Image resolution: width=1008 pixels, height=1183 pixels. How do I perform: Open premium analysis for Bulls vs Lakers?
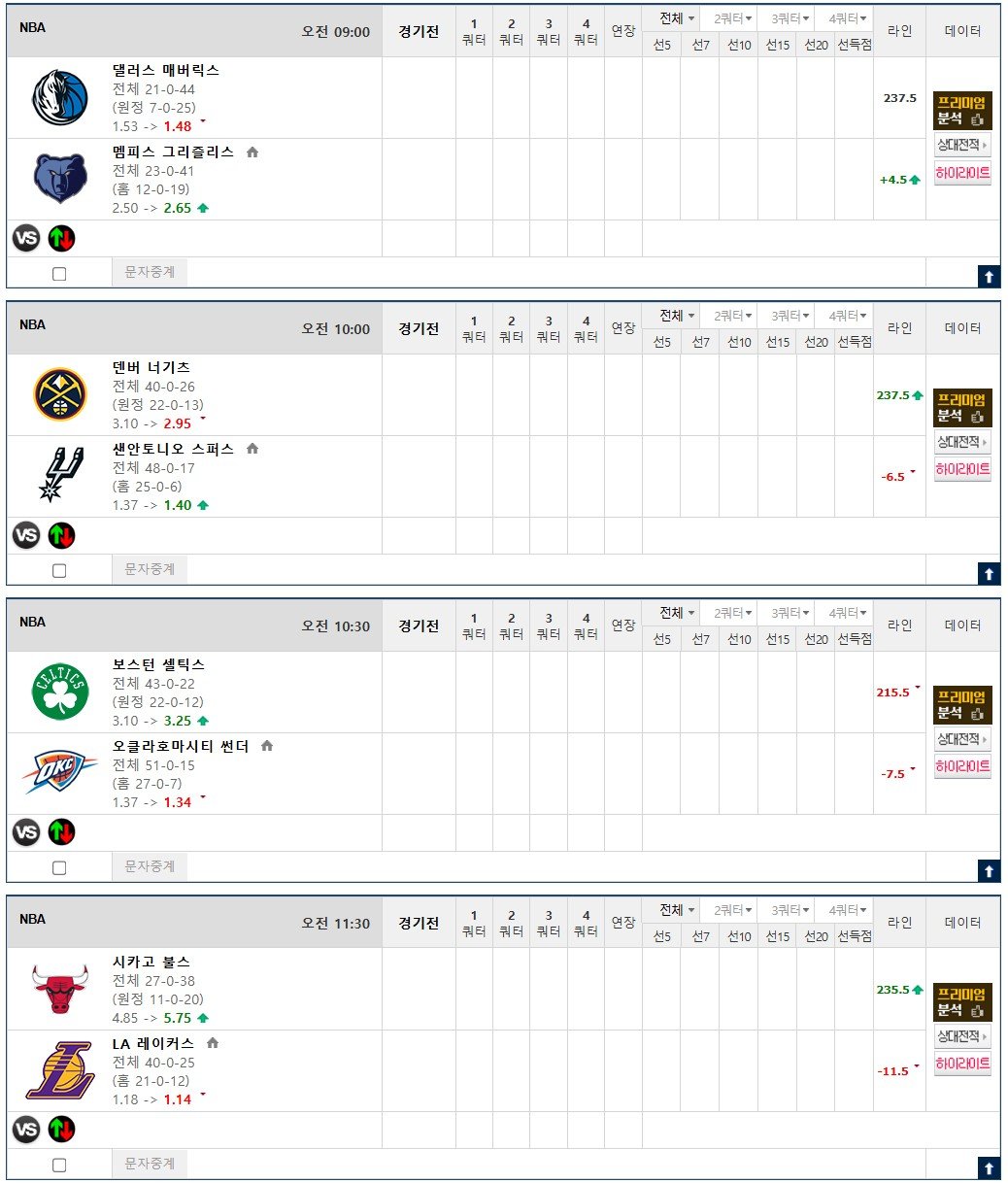tap(962, 1002)
